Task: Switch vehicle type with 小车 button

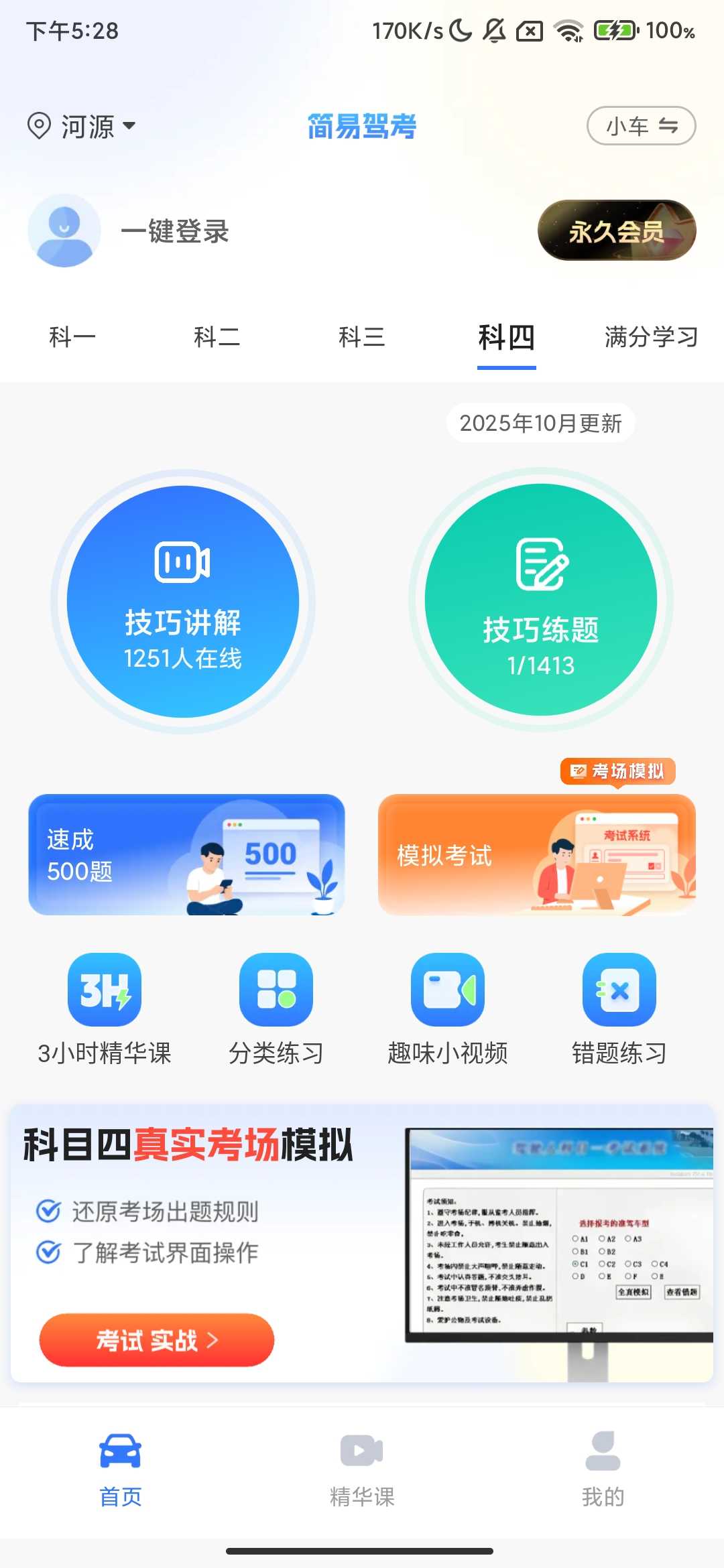Action: point(641,126)
